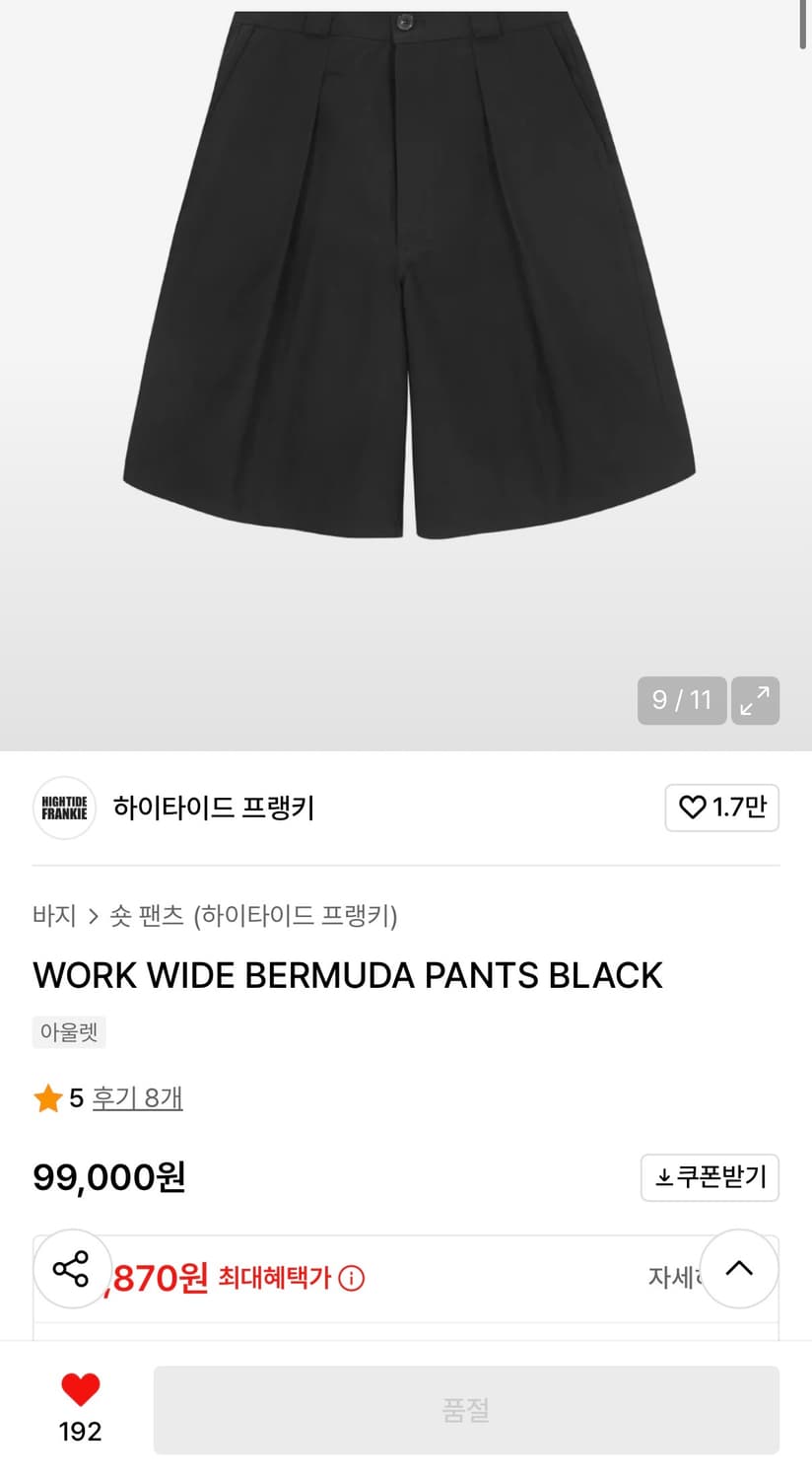Tap the 쿠폰받기 coupon button

click(710, 1177)
